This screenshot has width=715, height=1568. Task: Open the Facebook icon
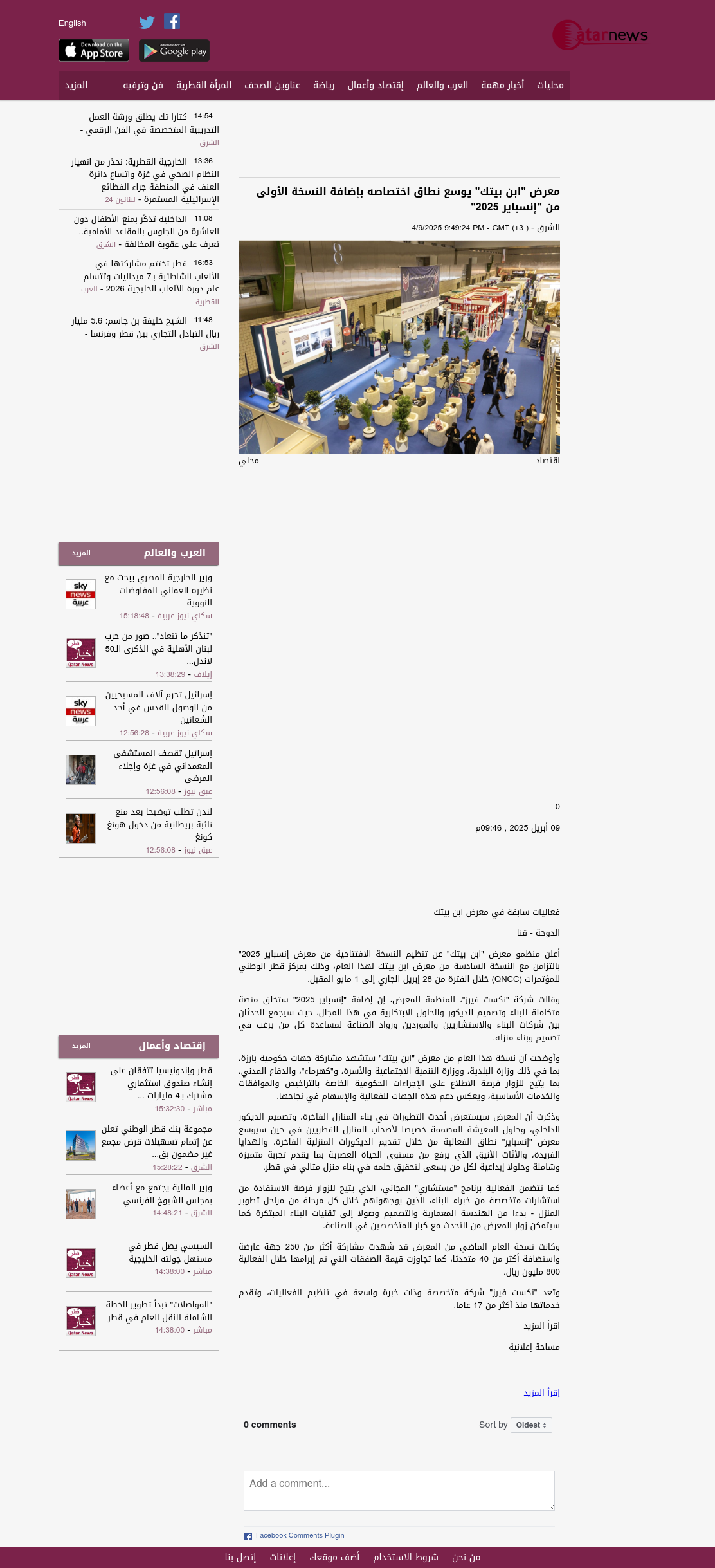(x=172, y=21)
